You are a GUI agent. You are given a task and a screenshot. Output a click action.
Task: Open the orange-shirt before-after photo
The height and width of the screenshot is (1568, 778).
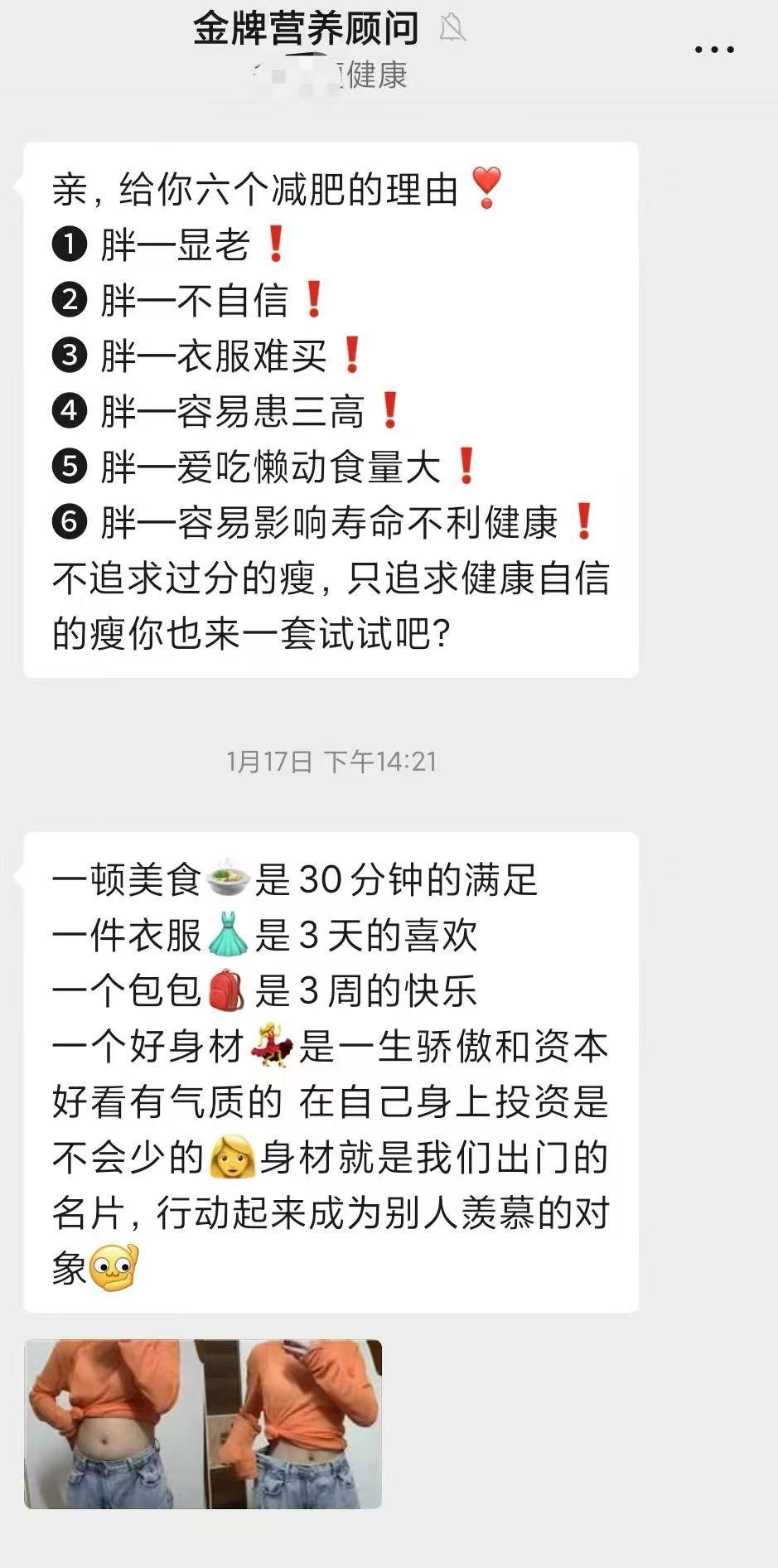[x=203, y=1423]
